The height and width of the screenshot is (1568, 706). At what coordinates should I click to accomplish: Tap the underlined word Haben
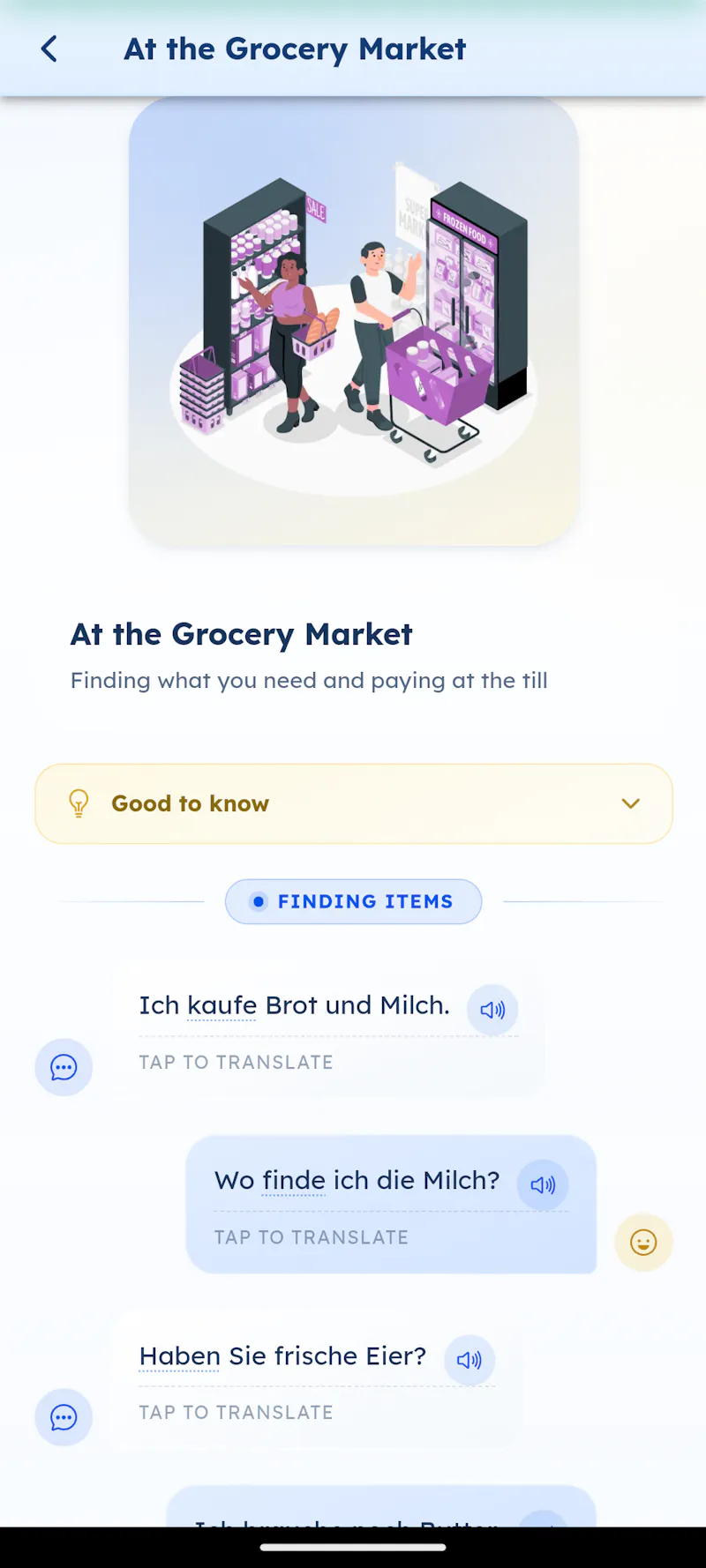click(180, 1356)
